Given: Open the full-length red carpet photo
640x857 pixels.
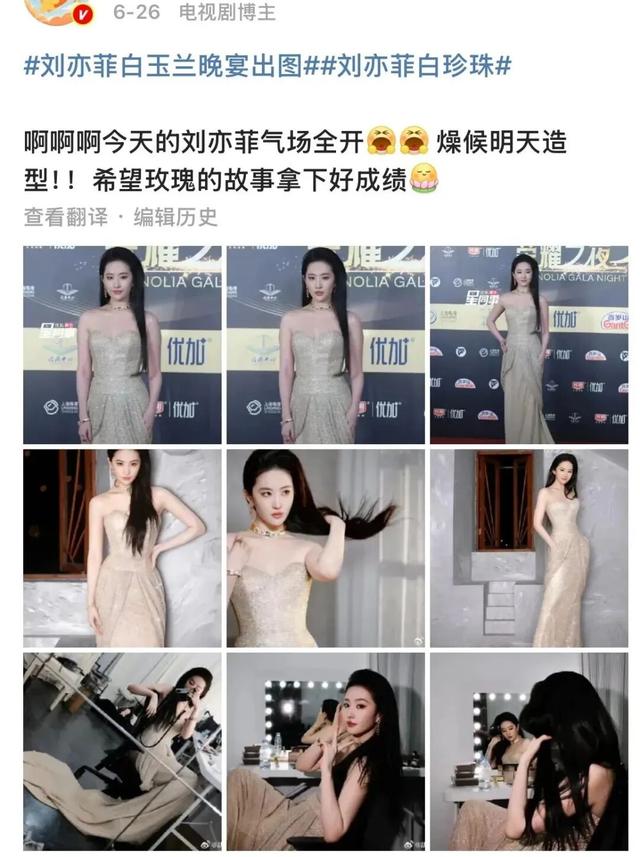Looking at the screenshot, I should tap(529, 344).
